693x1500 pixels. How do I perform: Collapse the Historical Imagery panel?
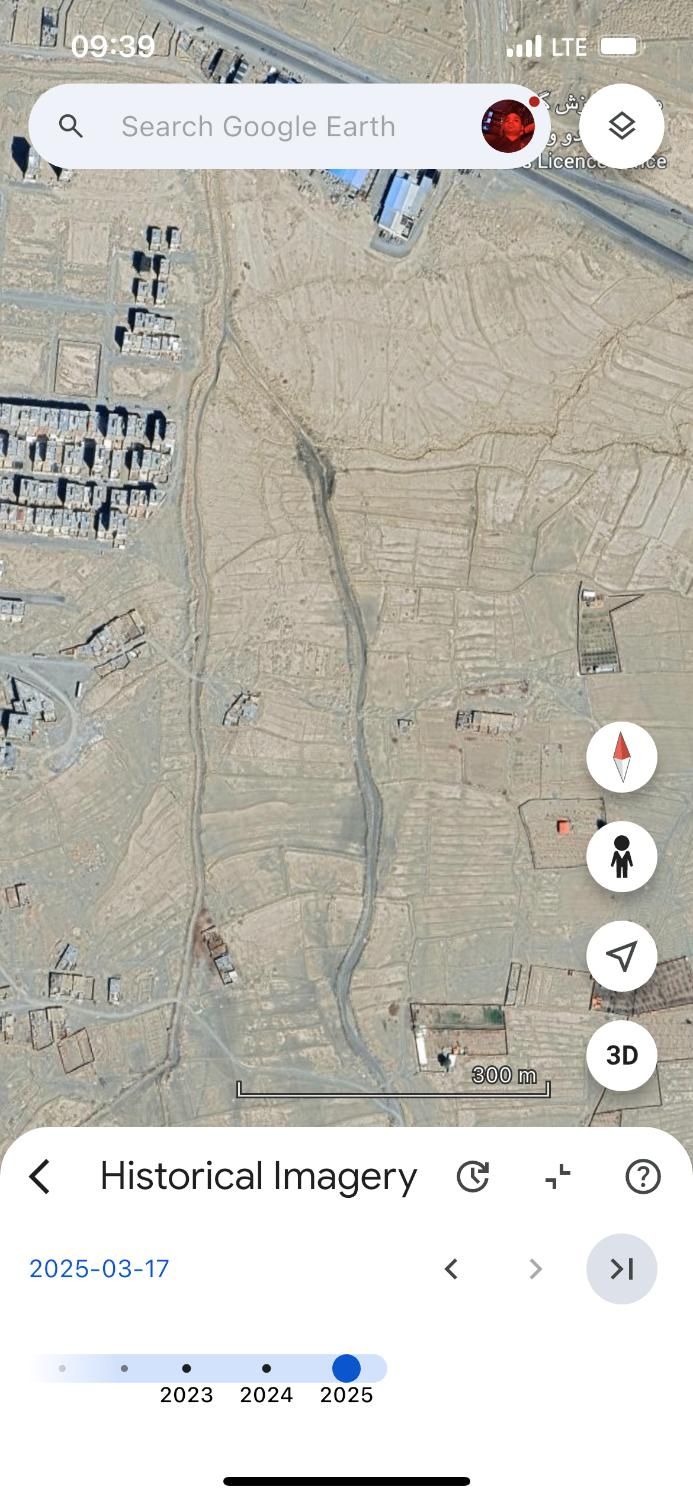click(x=558, y=1177)
